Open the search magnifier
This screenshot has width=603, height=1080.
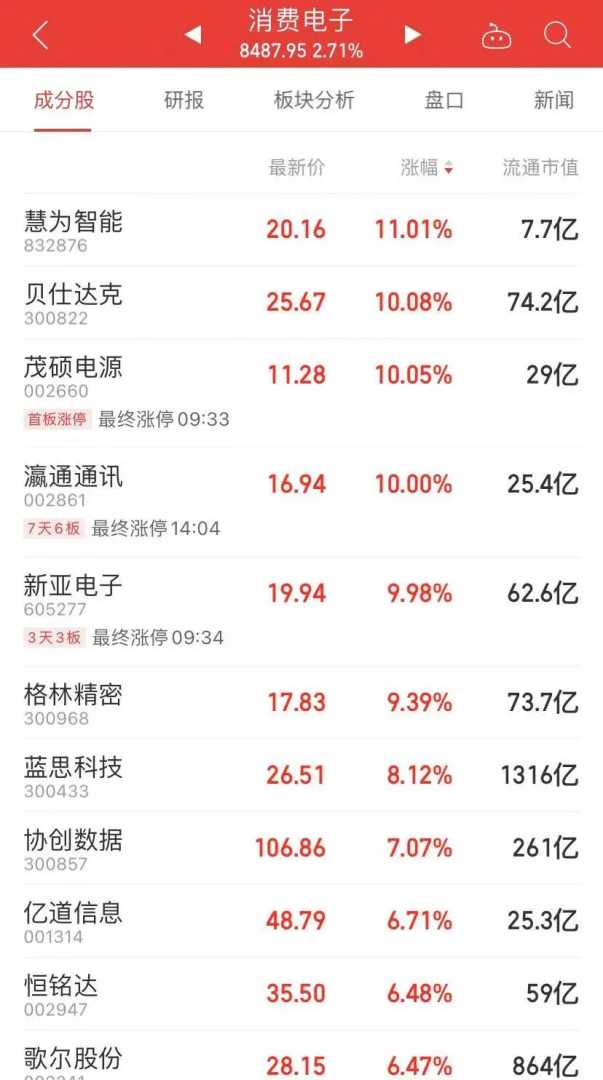557,35
